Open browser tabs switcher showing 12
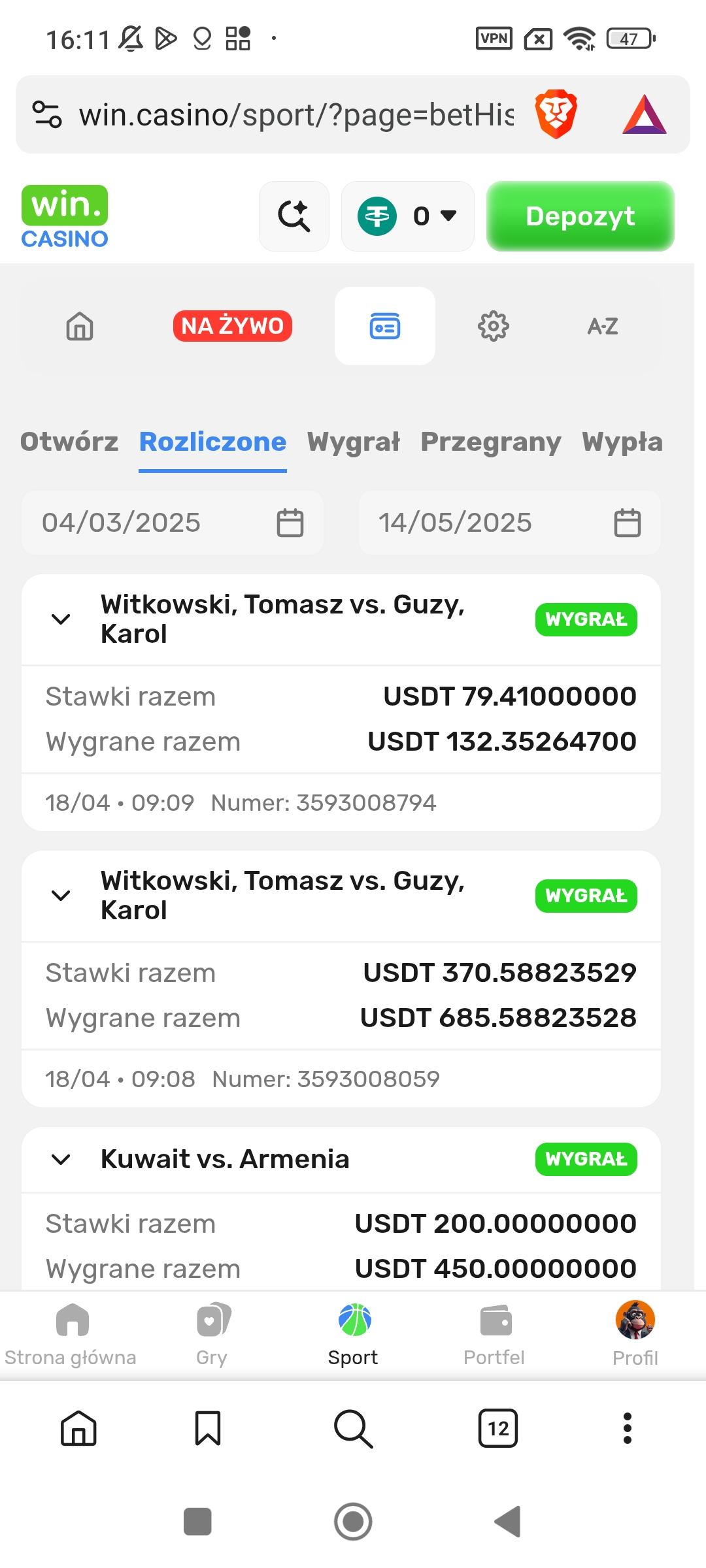This screenshot has width=706, height=1568. 498,1428
